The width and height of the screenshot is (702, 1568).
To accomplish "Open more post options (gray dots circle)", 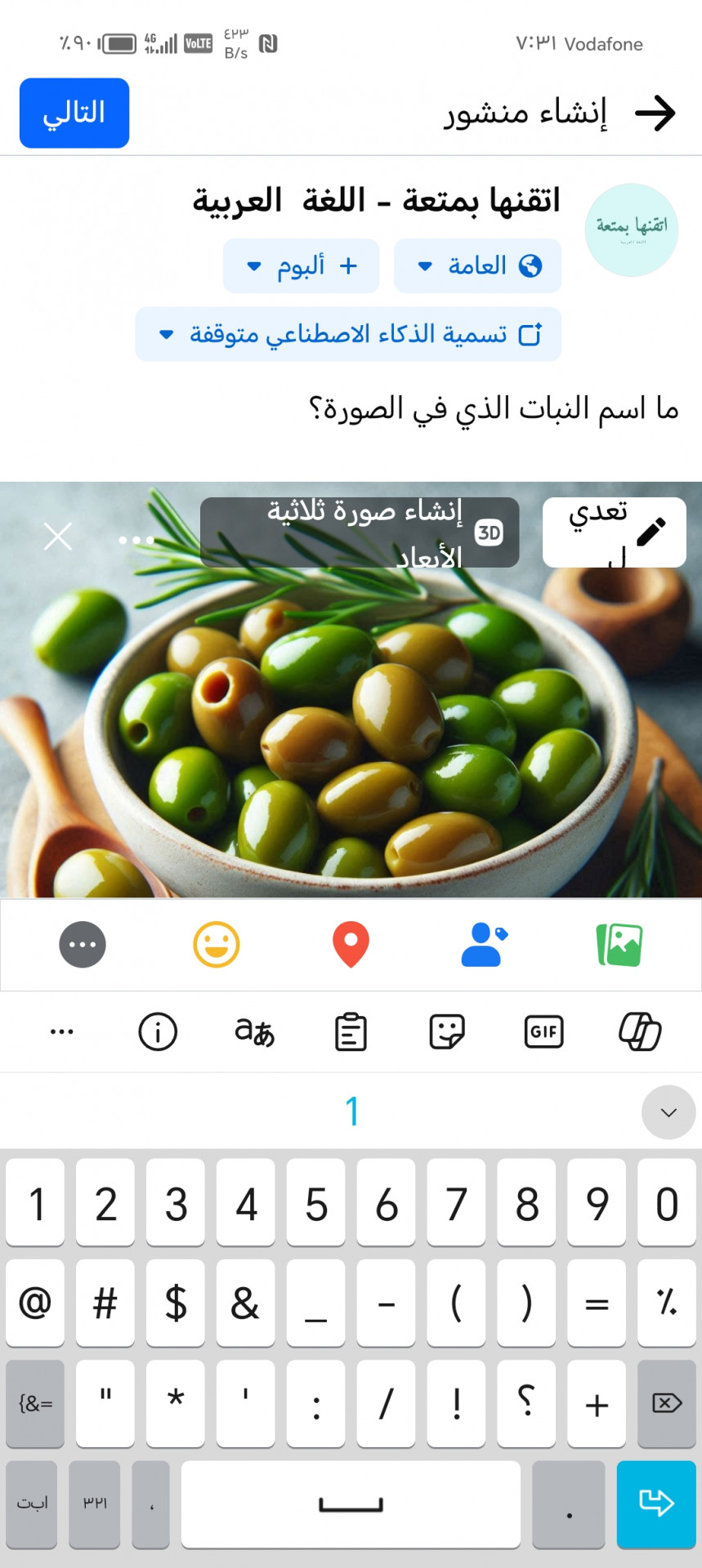I will [83, 945].
